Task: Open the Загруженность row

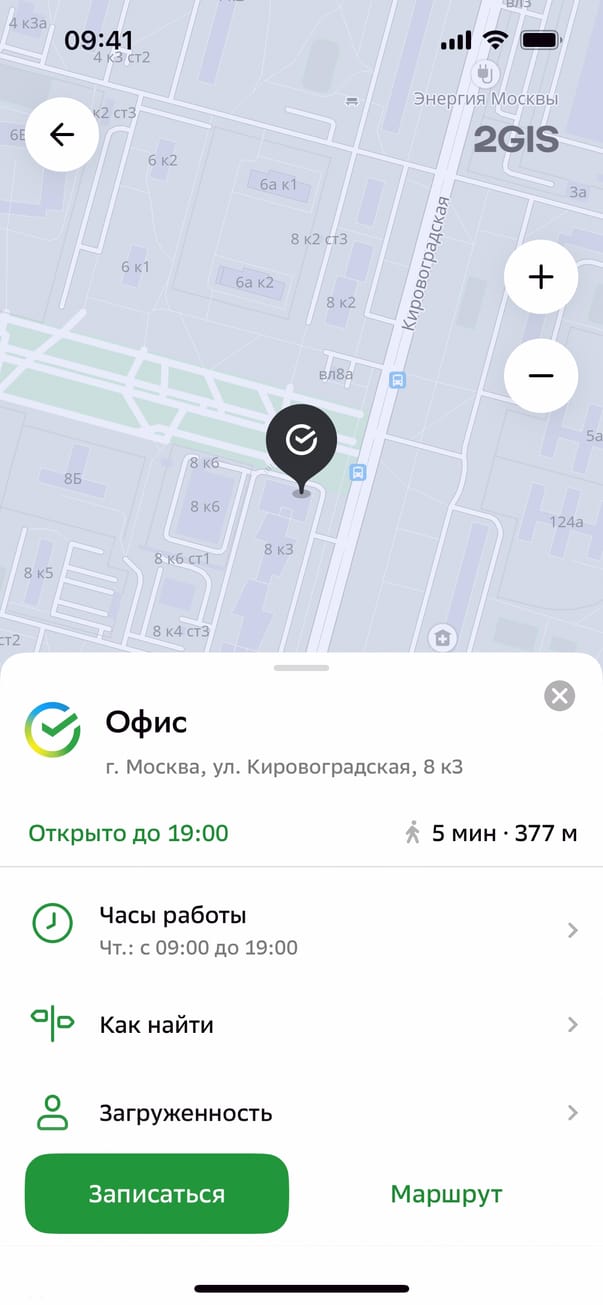Action: pyautogui.click(x=301, y=1113)
